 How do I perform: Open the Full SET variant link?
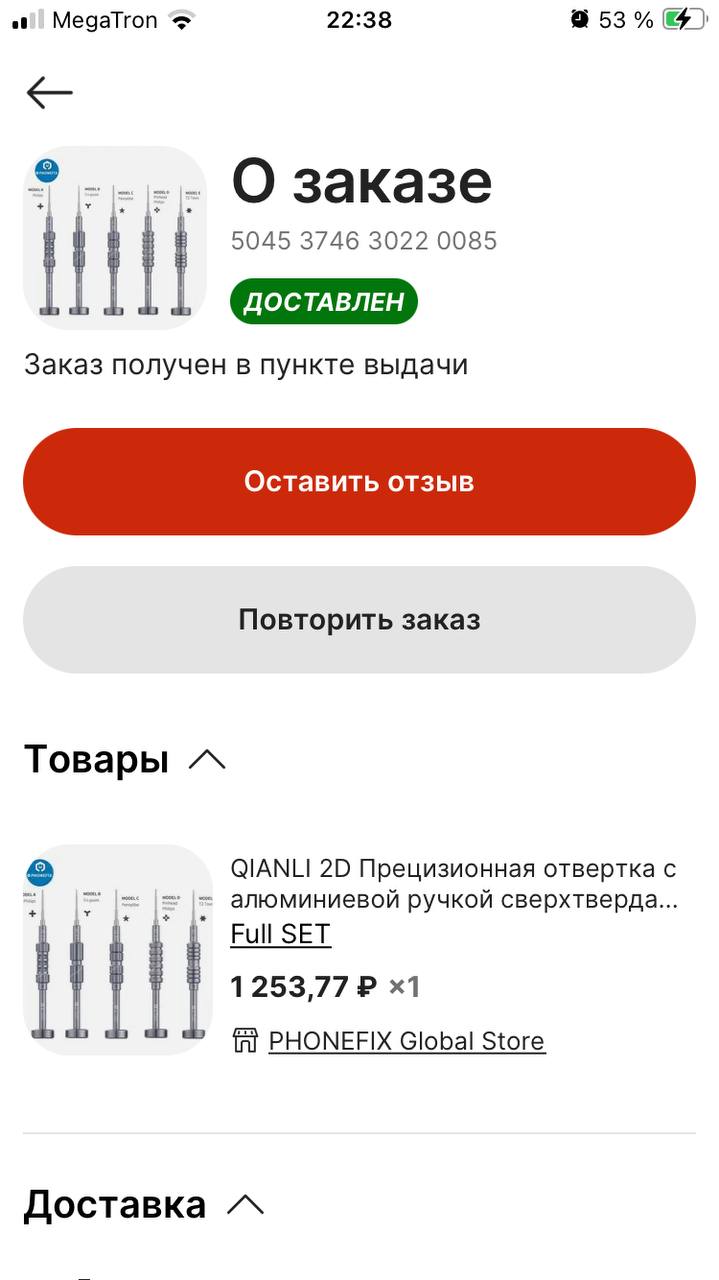[280, 934]
